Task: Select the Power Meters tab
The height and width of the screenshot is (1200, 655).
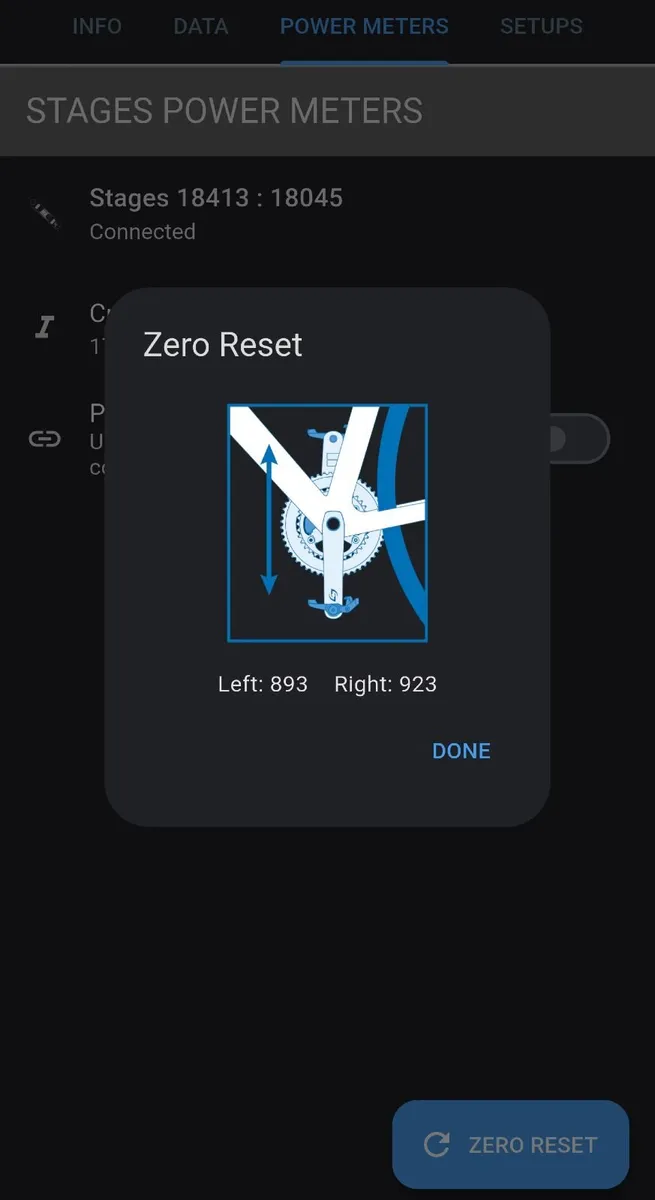Action: tap(364, 27)
